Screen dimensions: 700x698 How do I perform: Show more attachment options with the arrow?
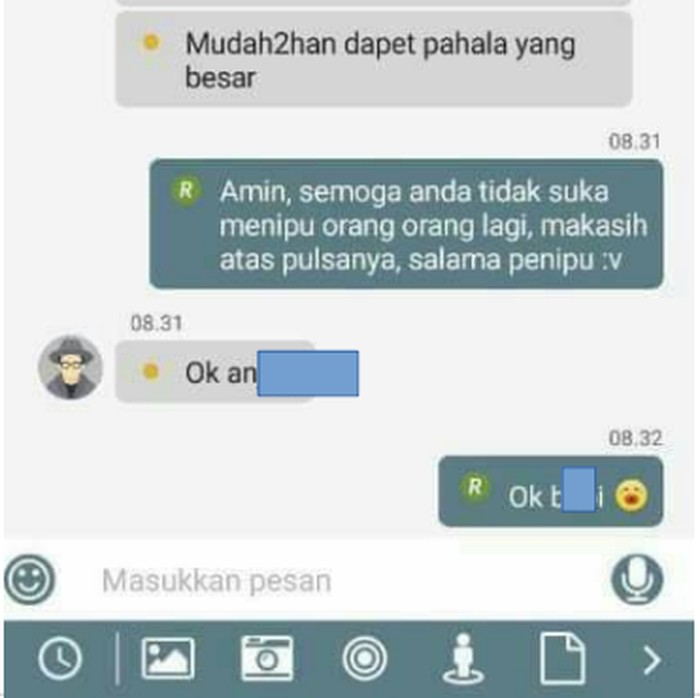652,660
